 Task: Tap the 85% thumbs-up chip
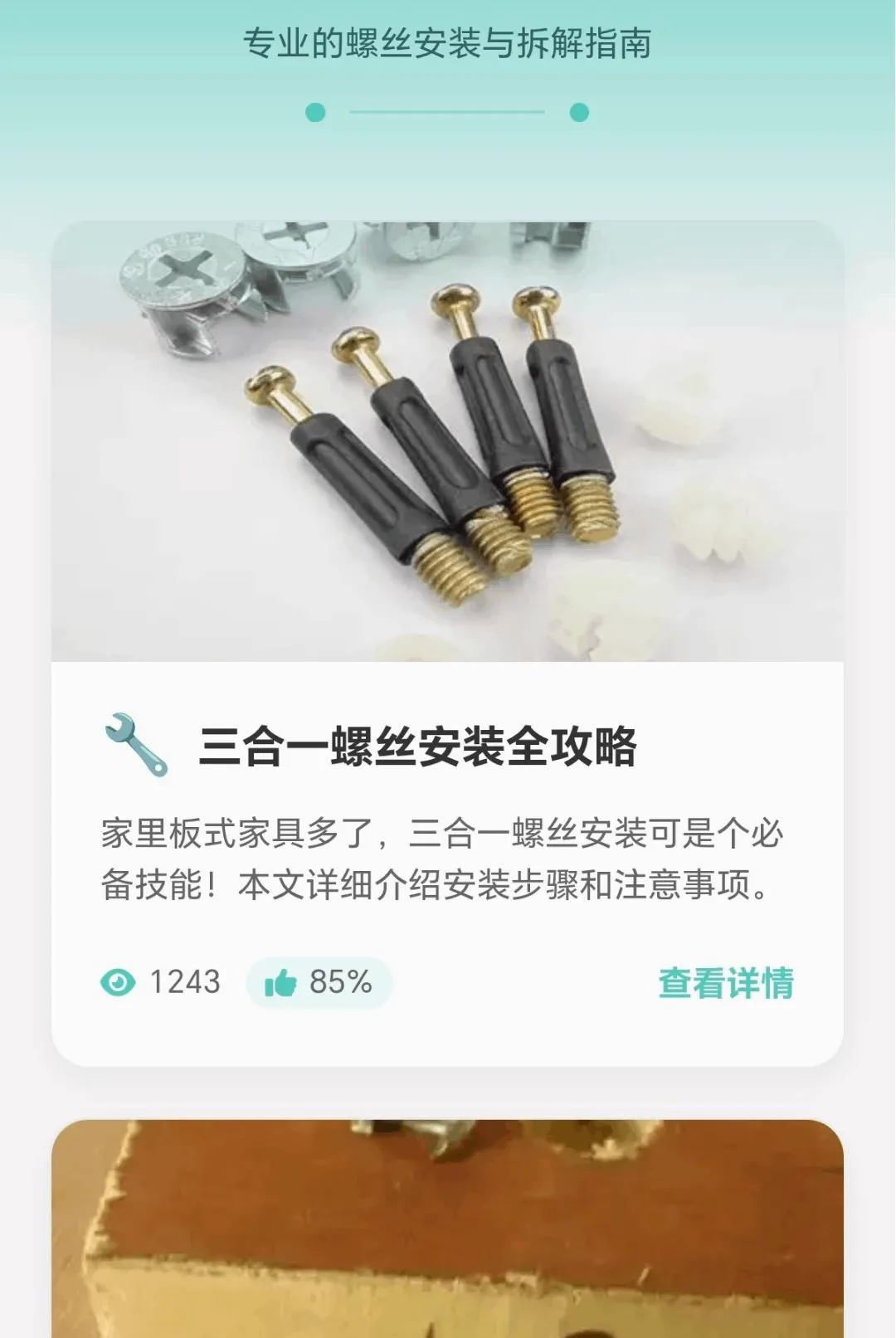(x=319, y=983)
